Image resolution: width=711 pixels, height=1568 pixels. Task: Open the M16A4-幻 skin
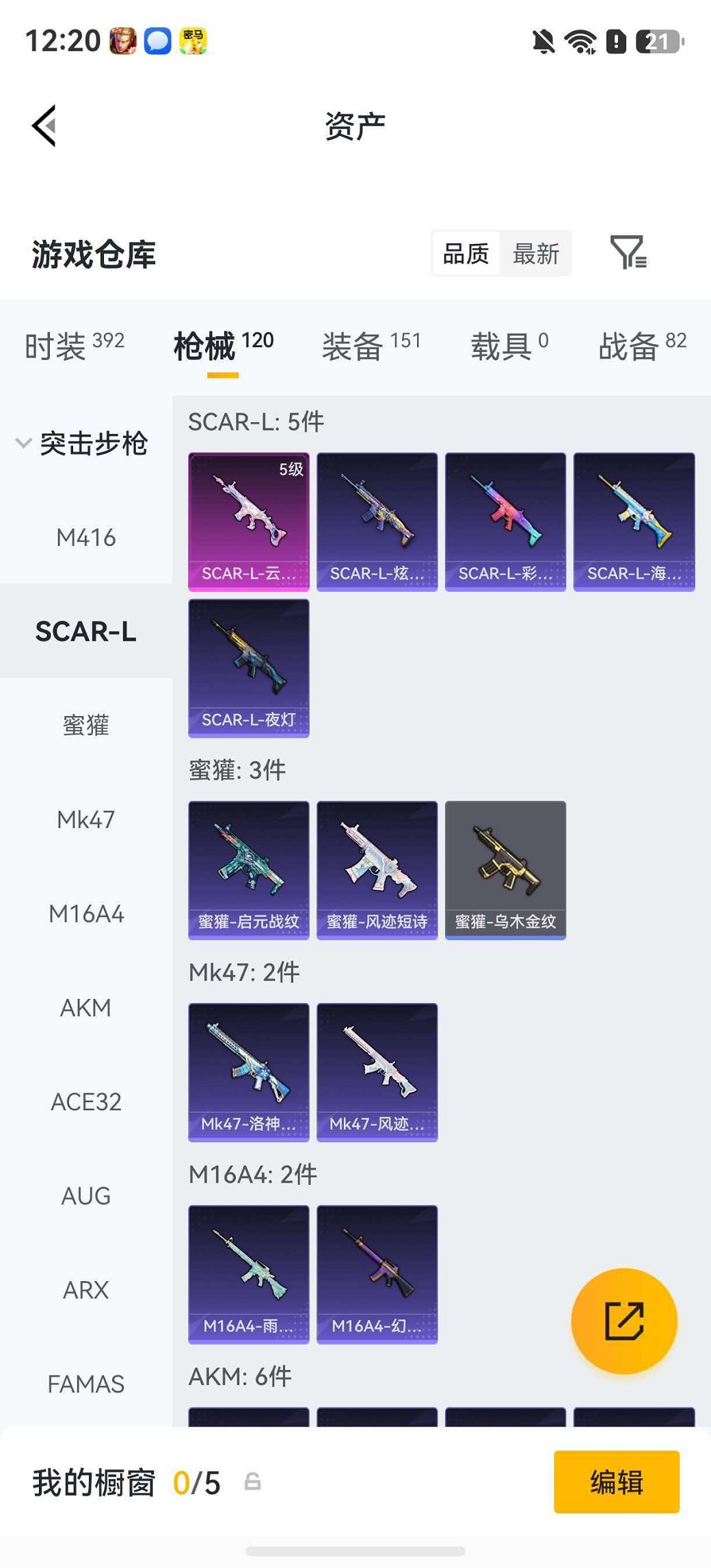tap(377, 1275)
